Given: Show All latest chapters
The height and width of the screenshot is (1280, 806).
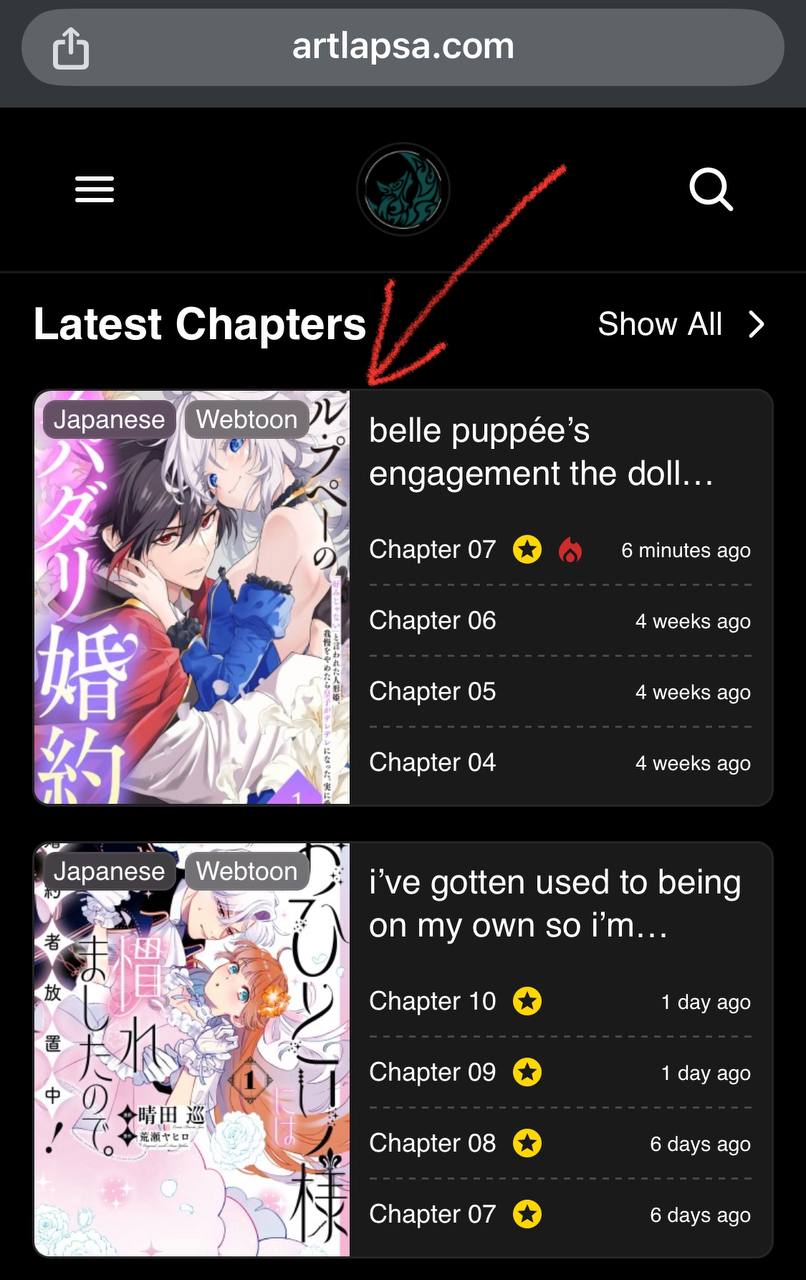Looking at the screenshot, I should 681,324.
